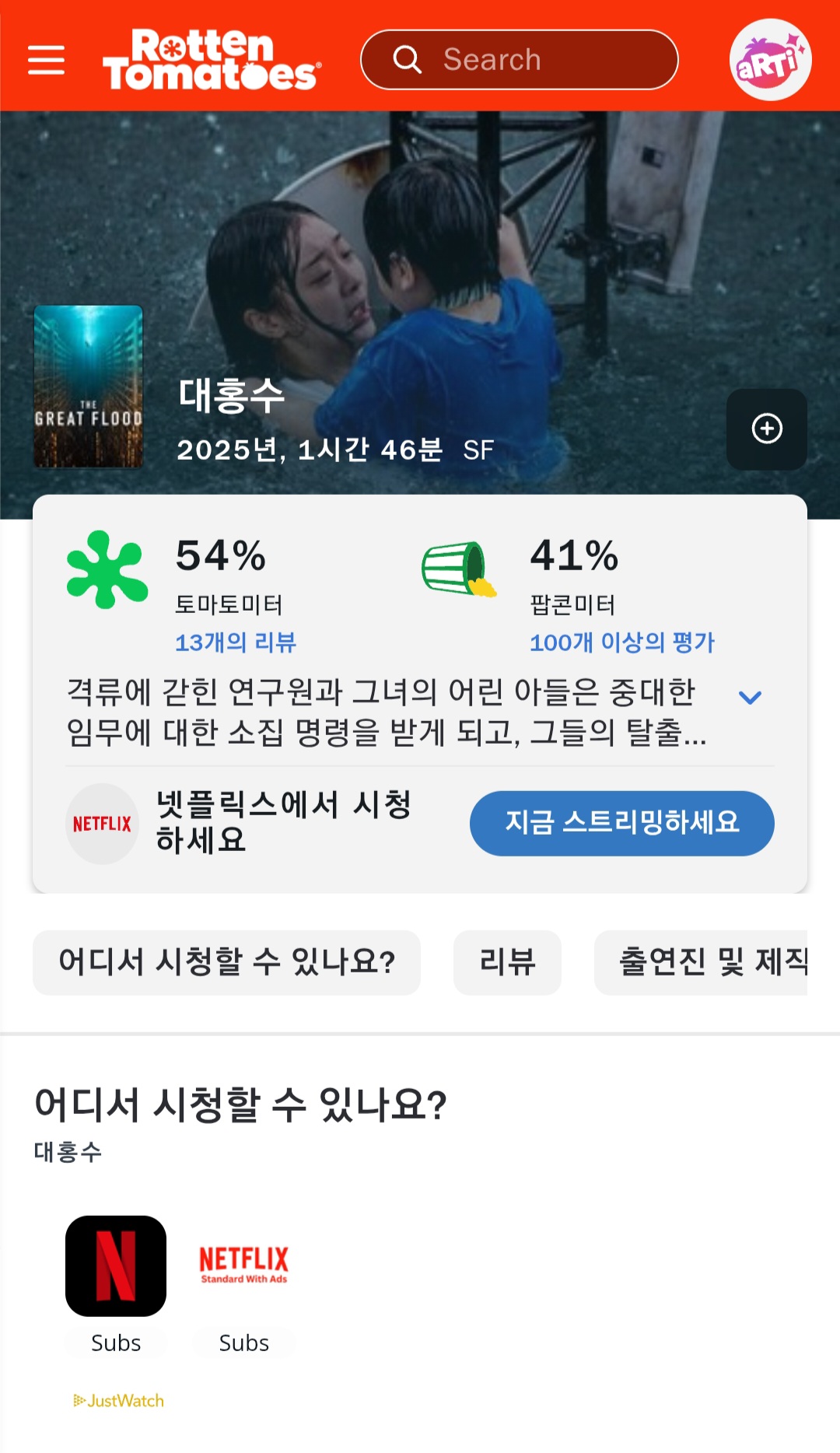The image size is (840, 1453).
Task: Open the Netflix app icon under 어디서 시청할 수 있나요
Action: point(115,1267)
